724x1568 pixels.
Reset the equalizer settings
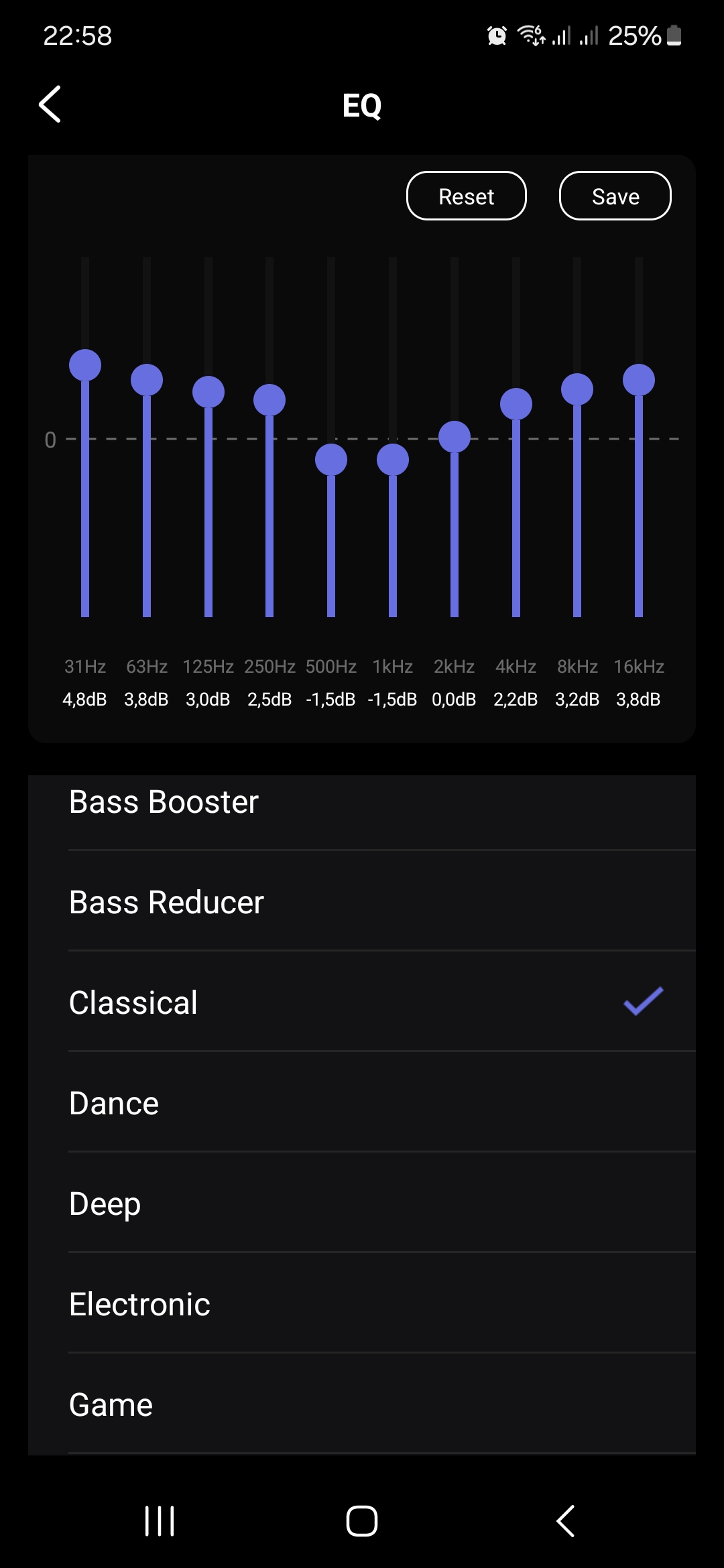(467, 196)
